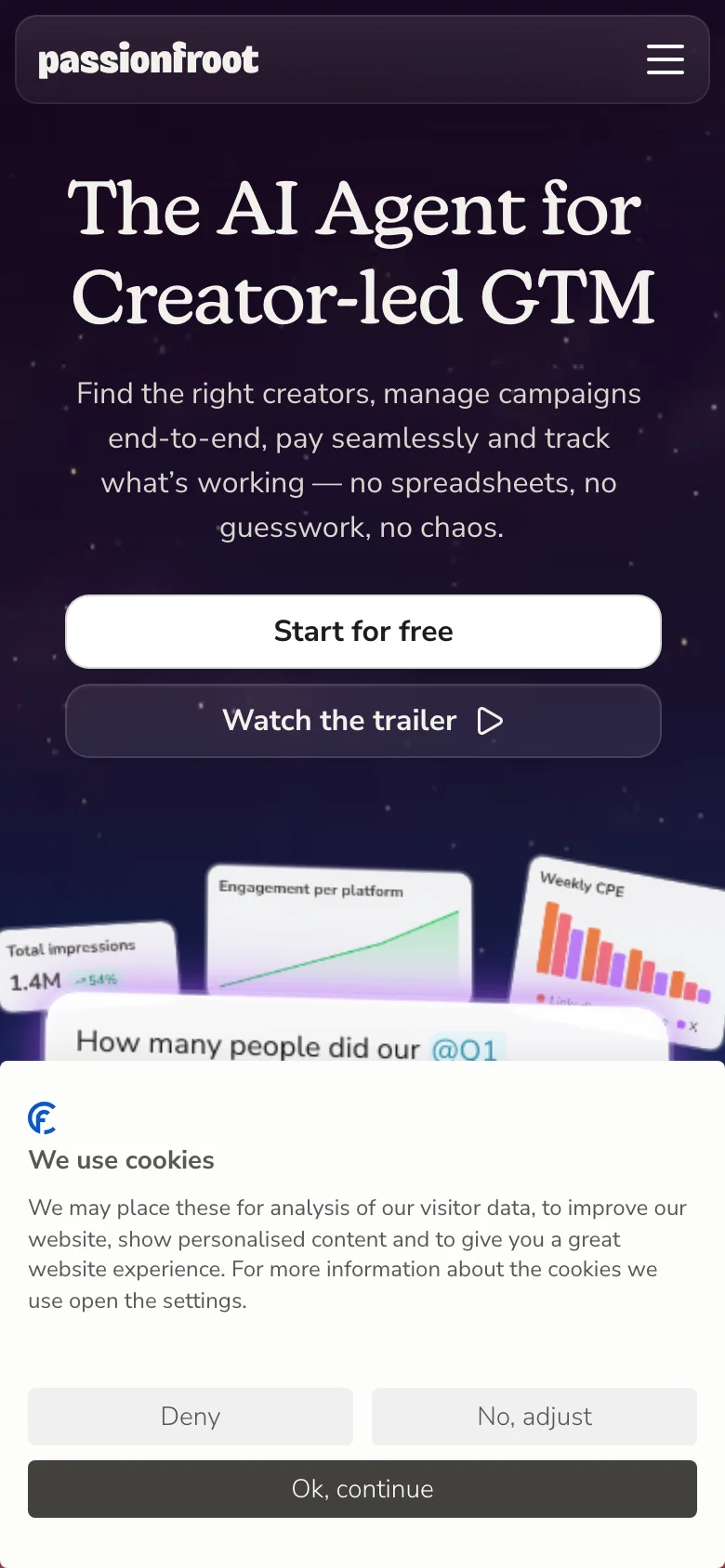Select No, adjust cookie settings
The height and width of the screenshot is (1568, 725).
click(534, 1417)
